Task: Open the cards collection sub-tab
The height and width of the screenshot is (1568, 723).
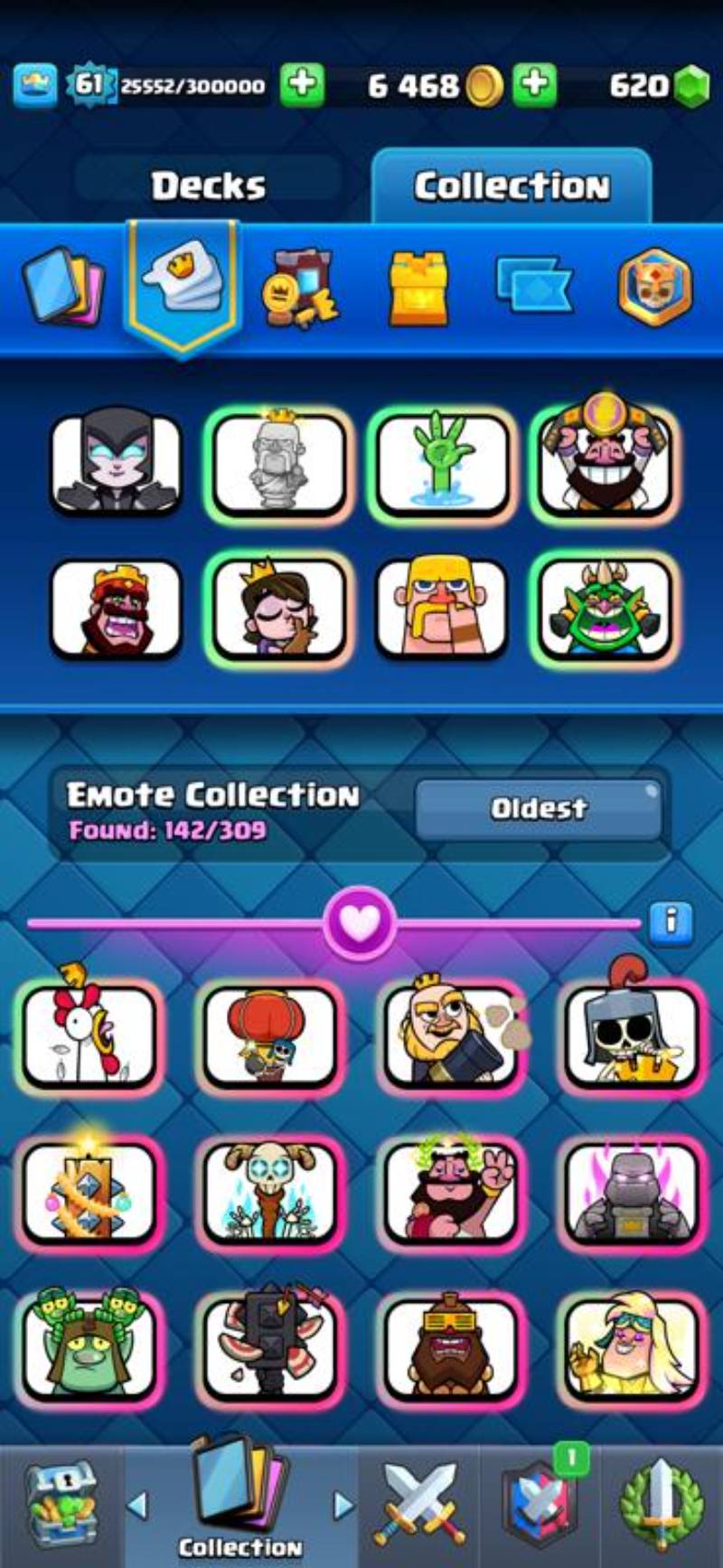Action: click(61, 287)
